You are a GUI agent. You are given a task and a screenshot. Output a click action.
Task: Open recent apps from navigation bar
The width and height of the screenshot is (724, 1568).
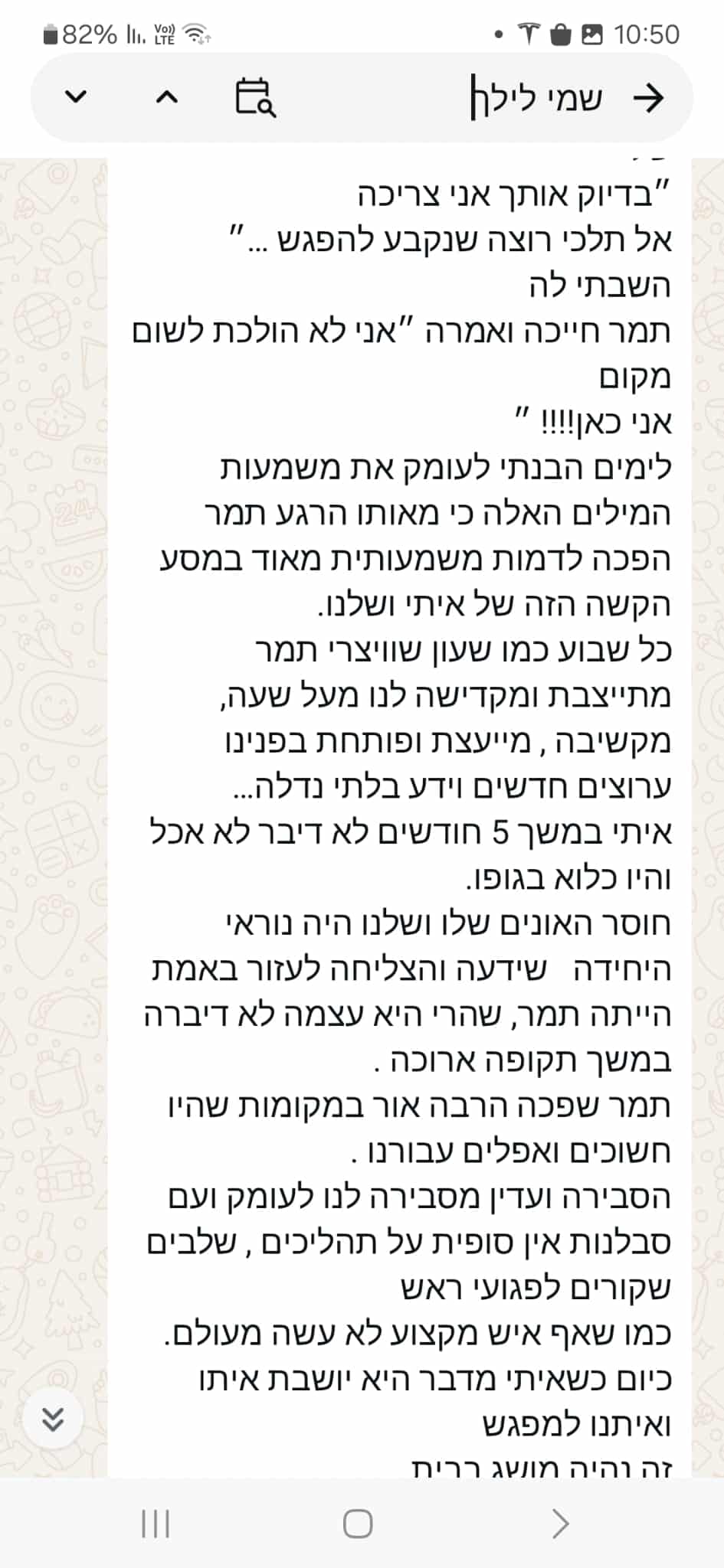(x=156, y=1523)
